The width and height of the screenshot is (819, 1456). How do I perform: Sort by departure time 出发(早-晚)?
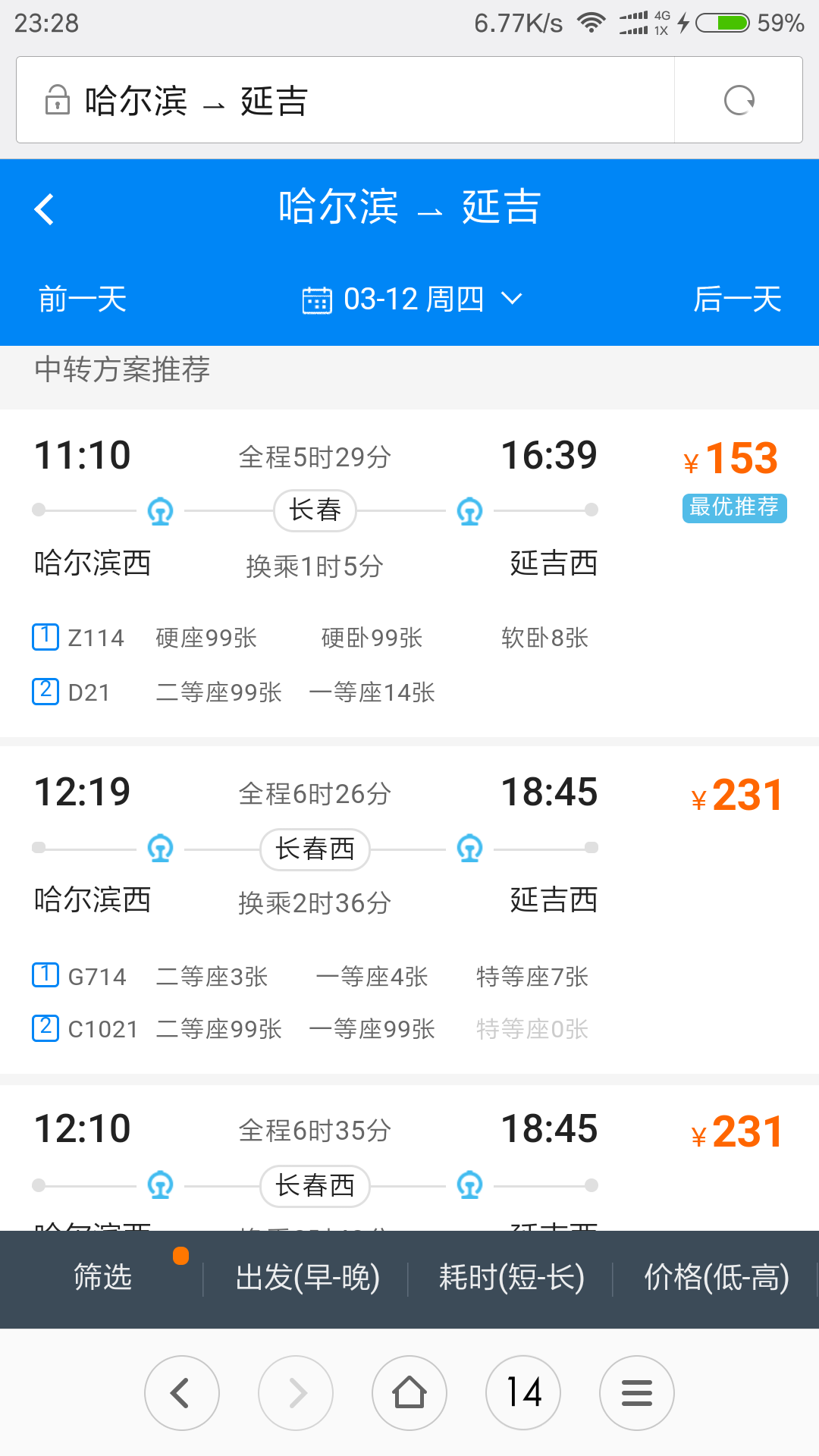pos(307,1278)
